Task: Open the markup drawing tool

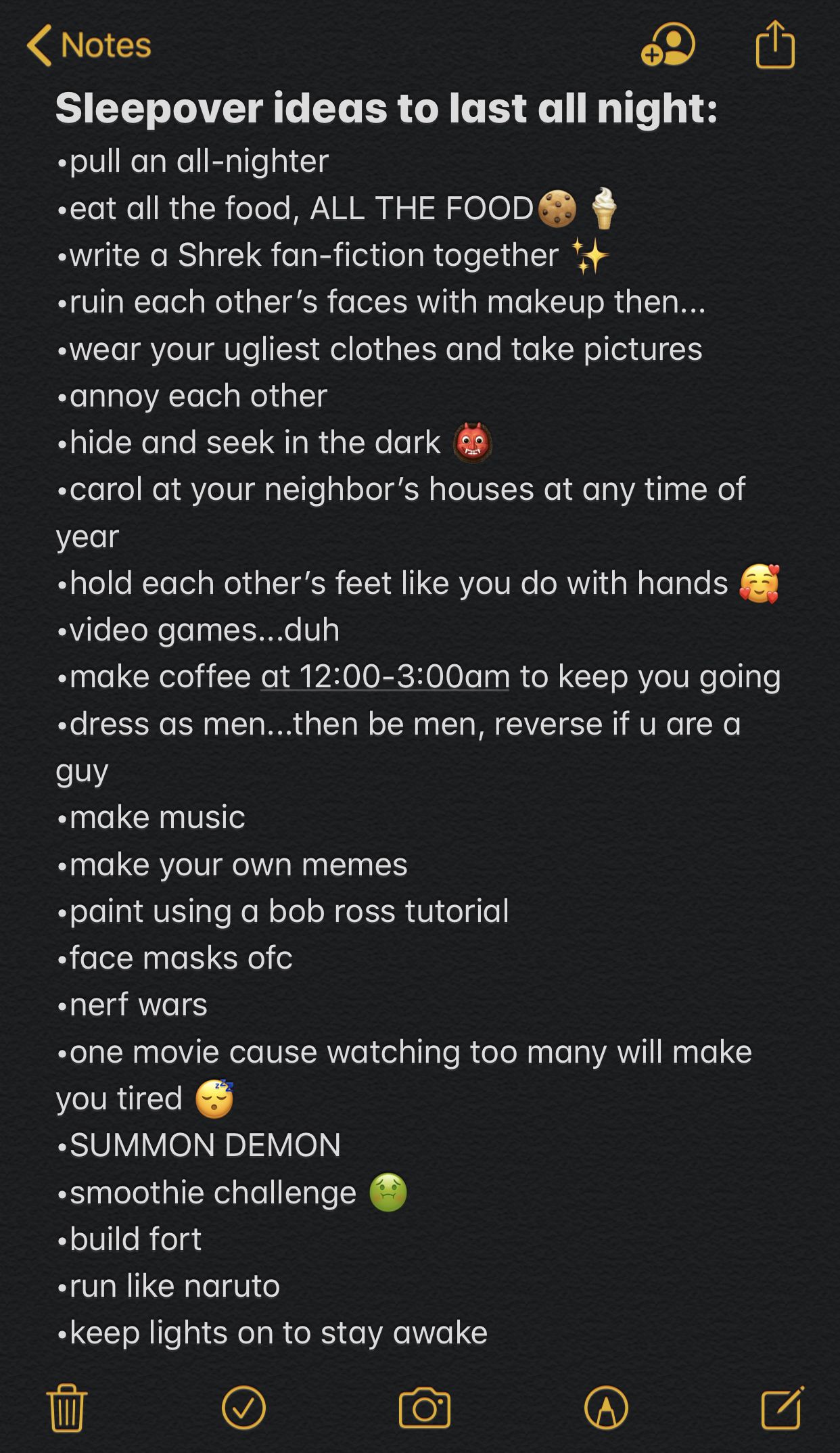Action: point(606,1408)
